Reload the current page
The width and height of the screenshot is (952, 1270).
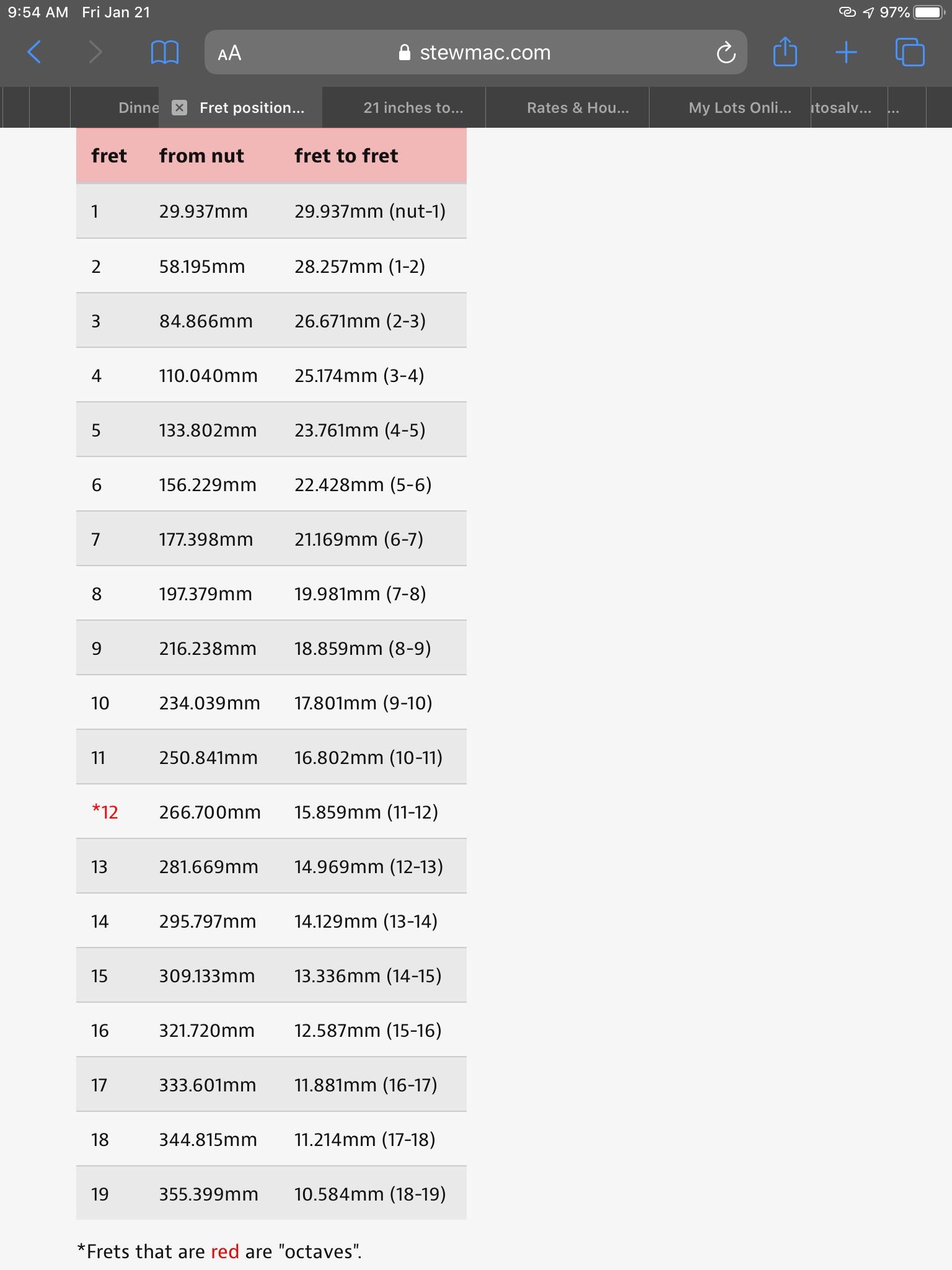(726, 53)
